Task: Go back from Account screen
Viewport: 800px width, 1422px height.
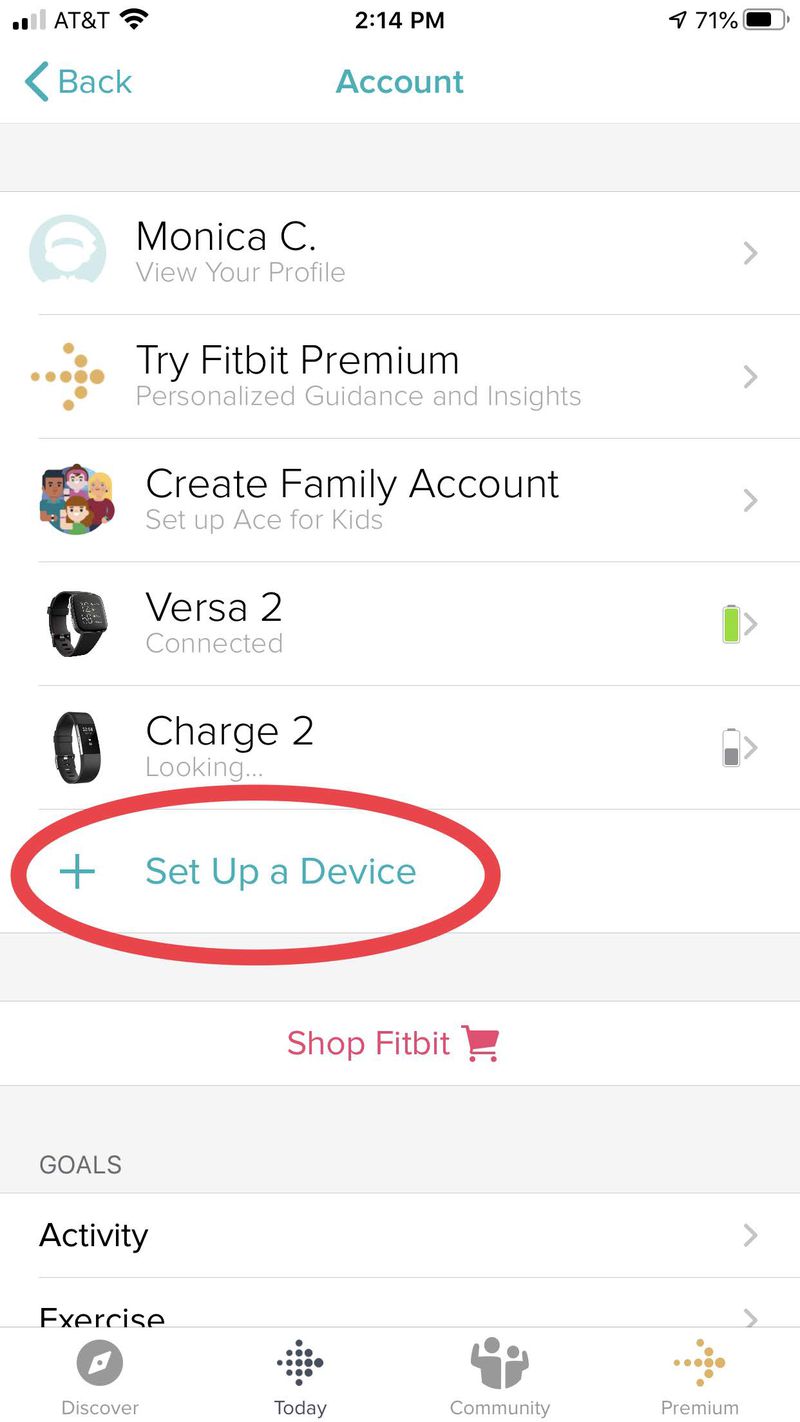Action: pos(78,82)
